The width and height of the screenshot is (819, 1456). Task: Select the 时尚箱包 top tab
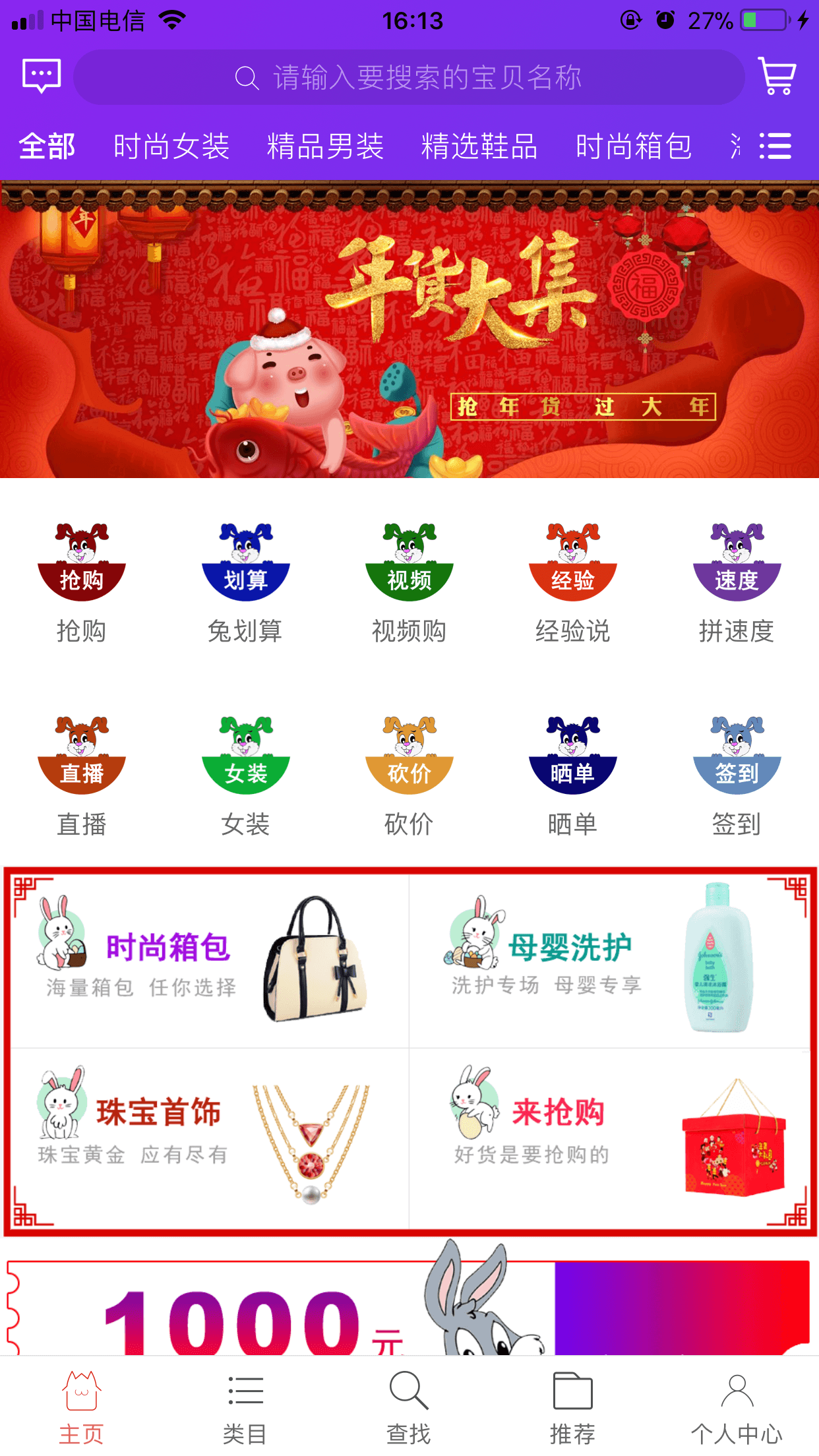(634, 146)
